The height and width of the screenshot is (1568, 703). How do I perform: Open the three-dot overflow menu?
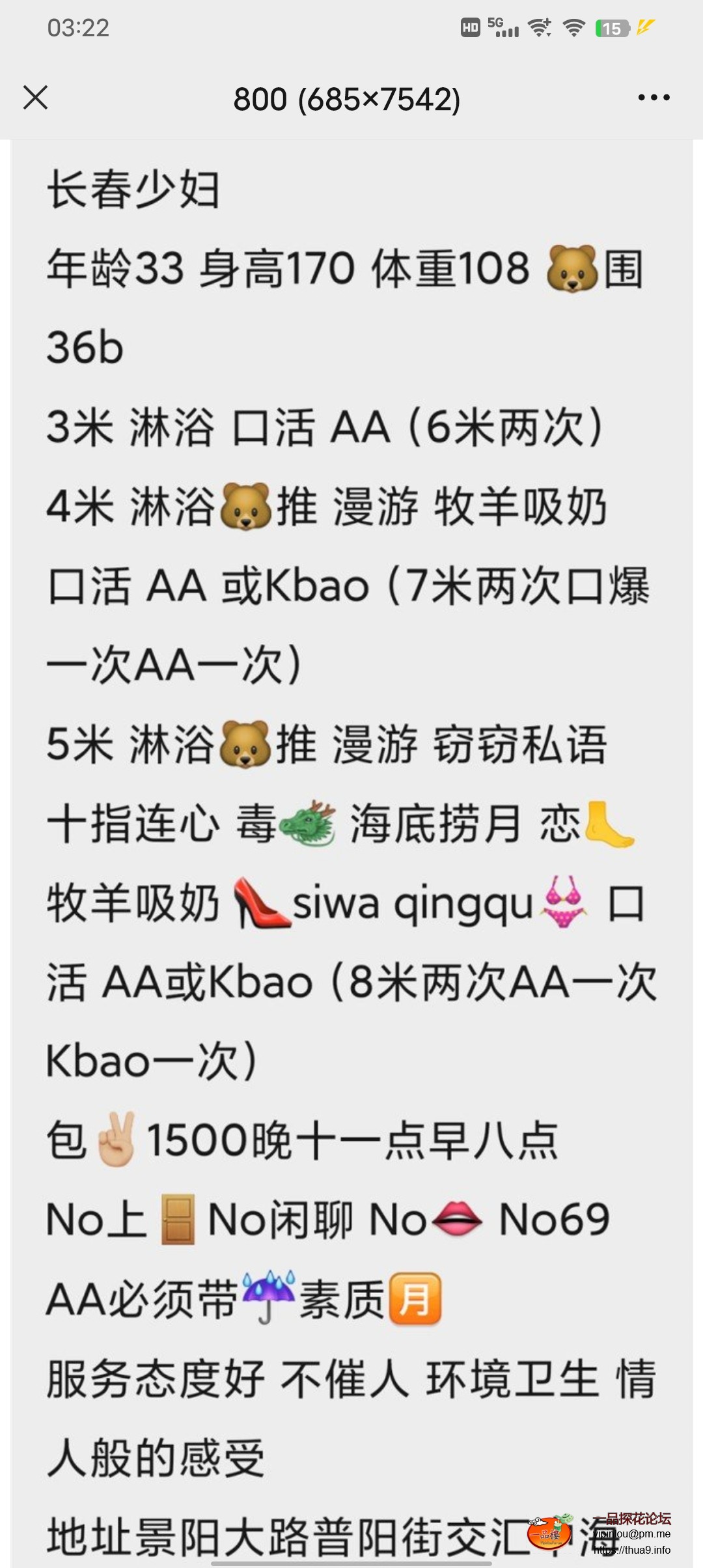tap(654, 98)
